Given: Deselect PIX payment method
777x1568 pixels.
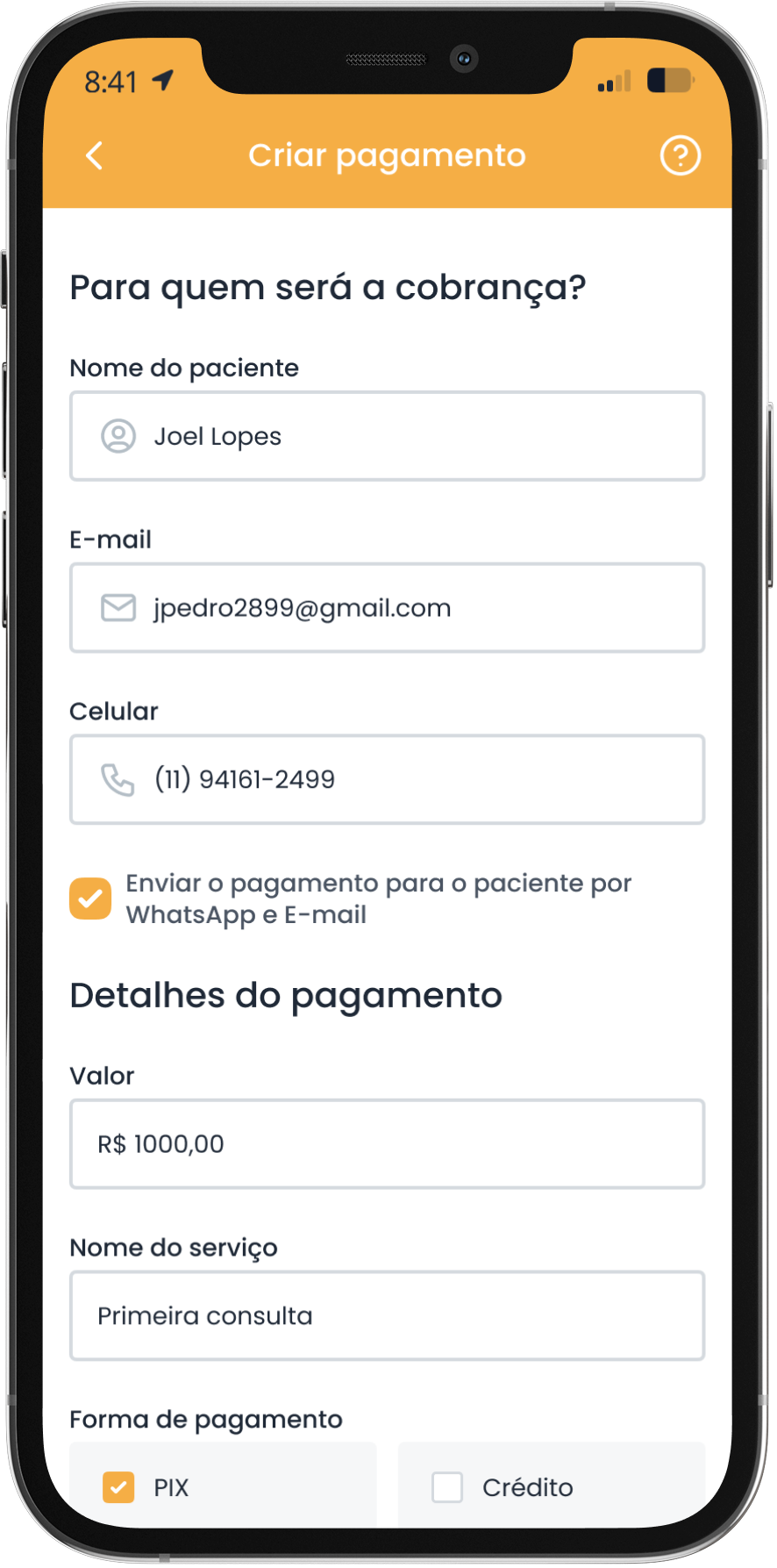Looking at the screenshot, I should pyautogui.click(x=118, y=1487).
